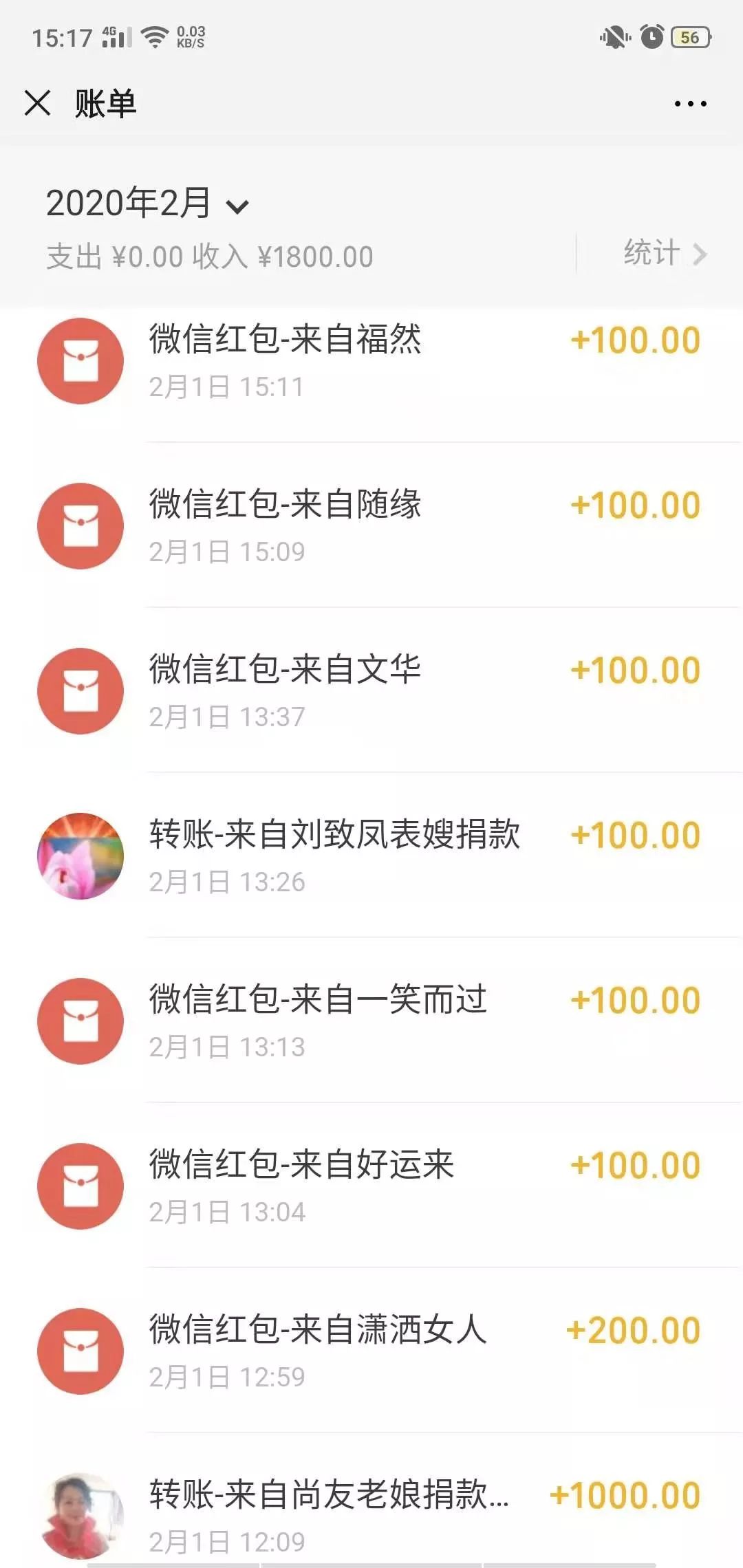
Task: Open transfer record from 刘致凤表嫂捐款
Action: tap(371, 856)
